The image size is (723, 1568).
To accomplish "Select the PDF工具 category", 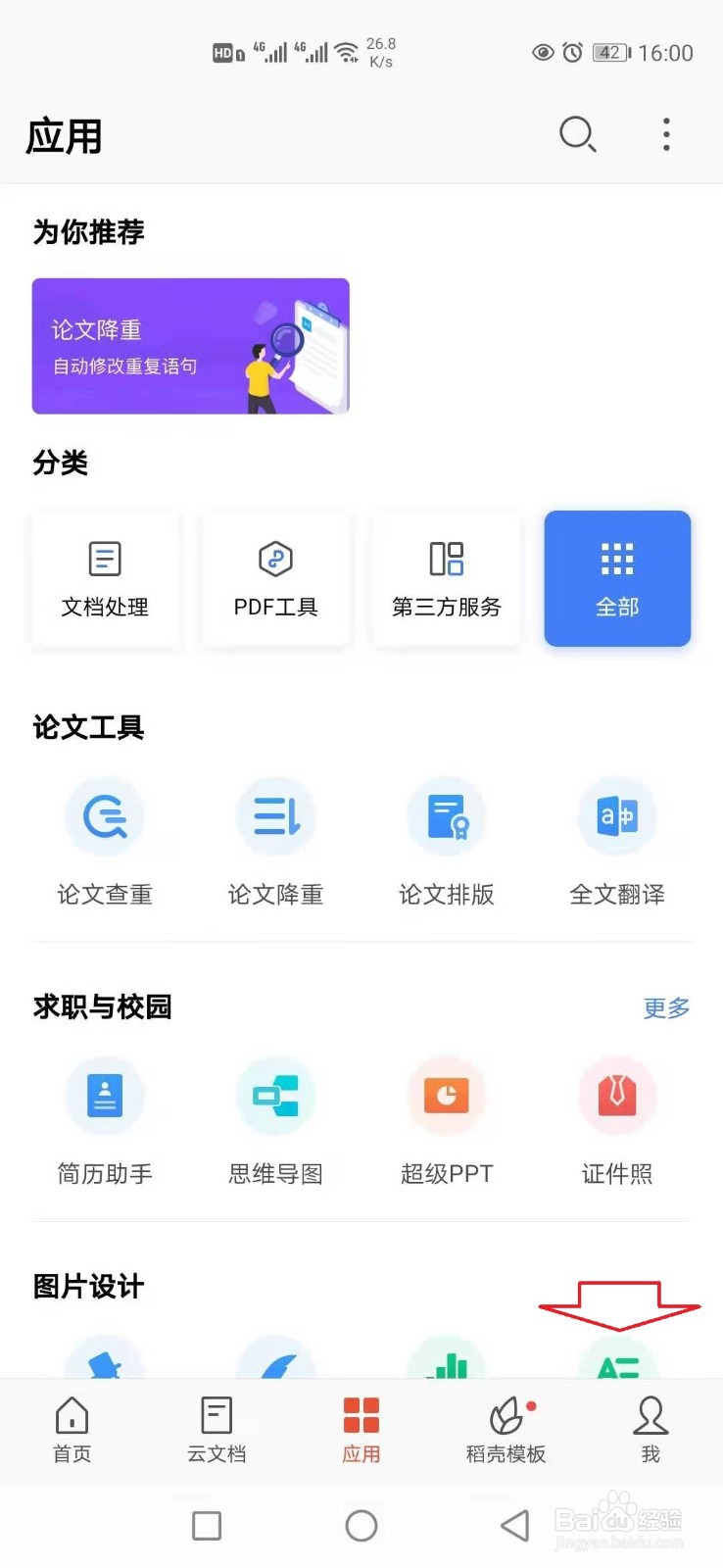I will pyautogui.click(x=275, y=578).
